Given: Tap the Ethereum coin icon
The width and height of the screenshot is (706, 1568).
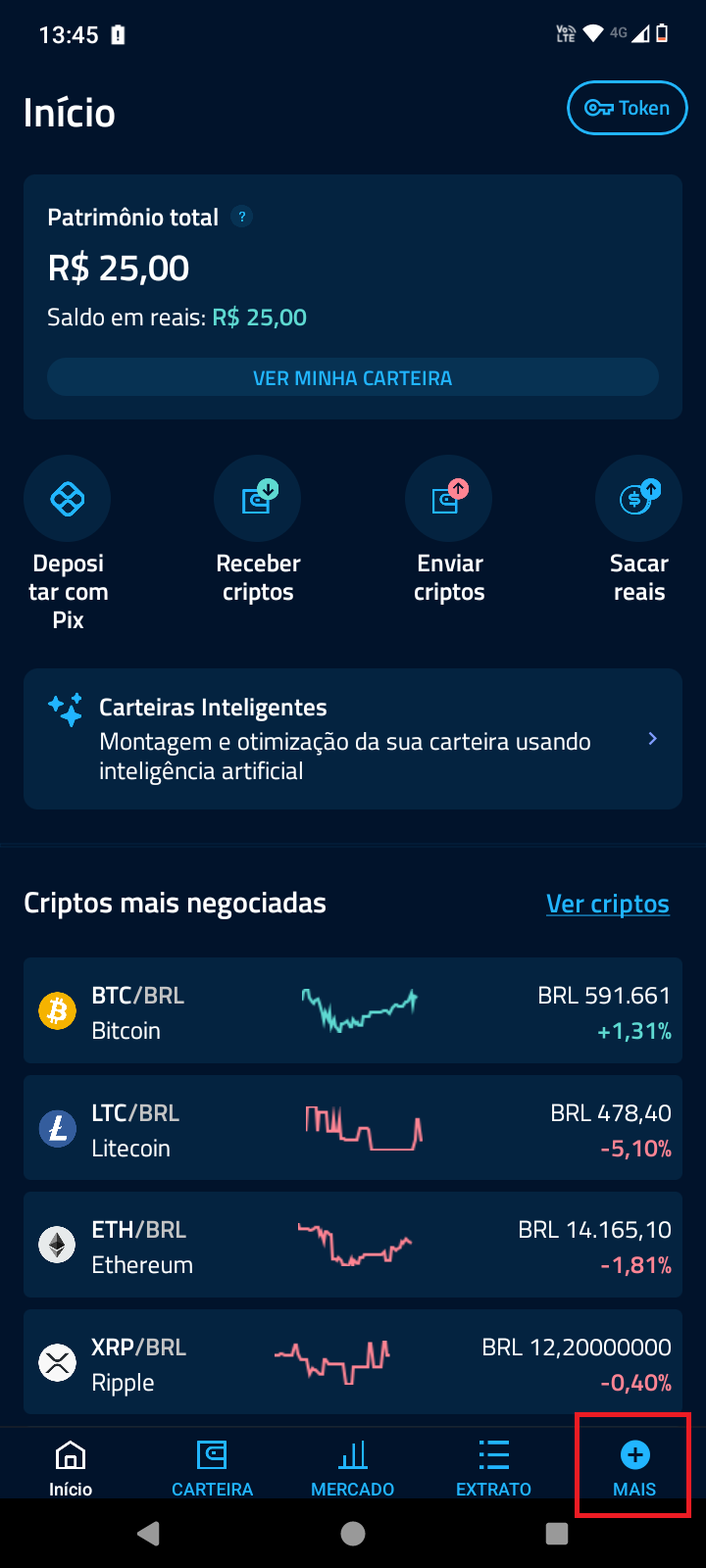Looking at the screenshot, I should click(57, 1245).
